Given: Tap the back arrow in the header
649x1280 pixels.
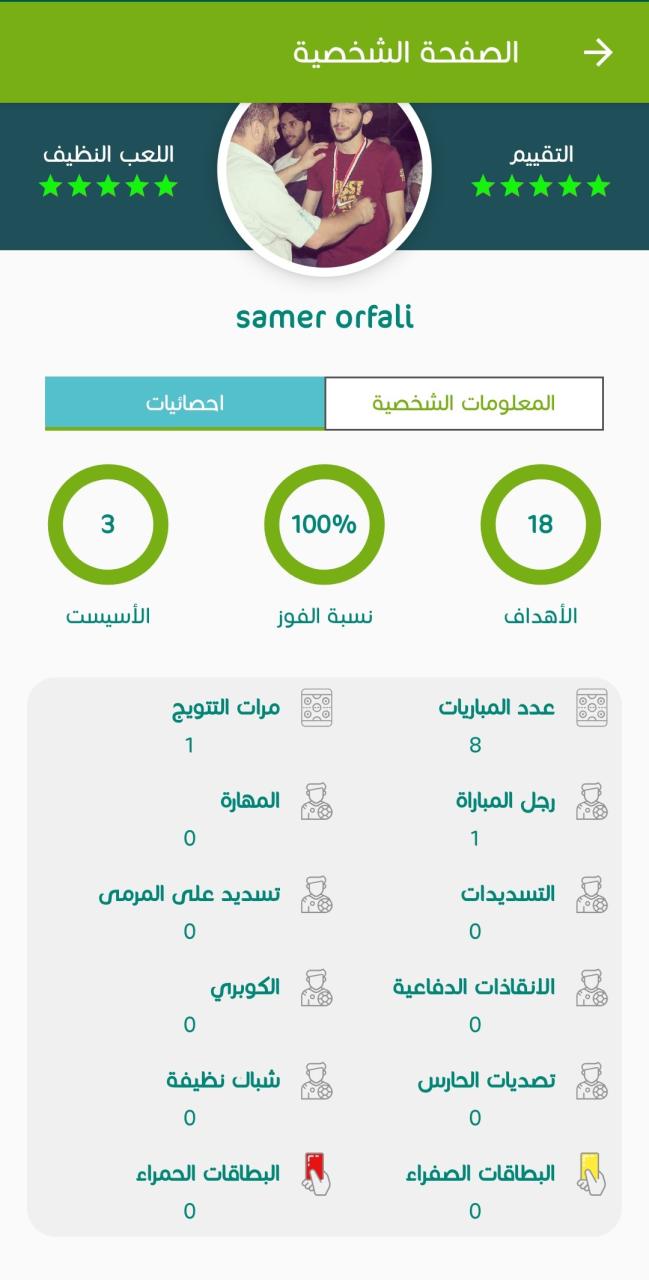Looking at the screenshot, I should pyautogui.click(x=598, y=53).
